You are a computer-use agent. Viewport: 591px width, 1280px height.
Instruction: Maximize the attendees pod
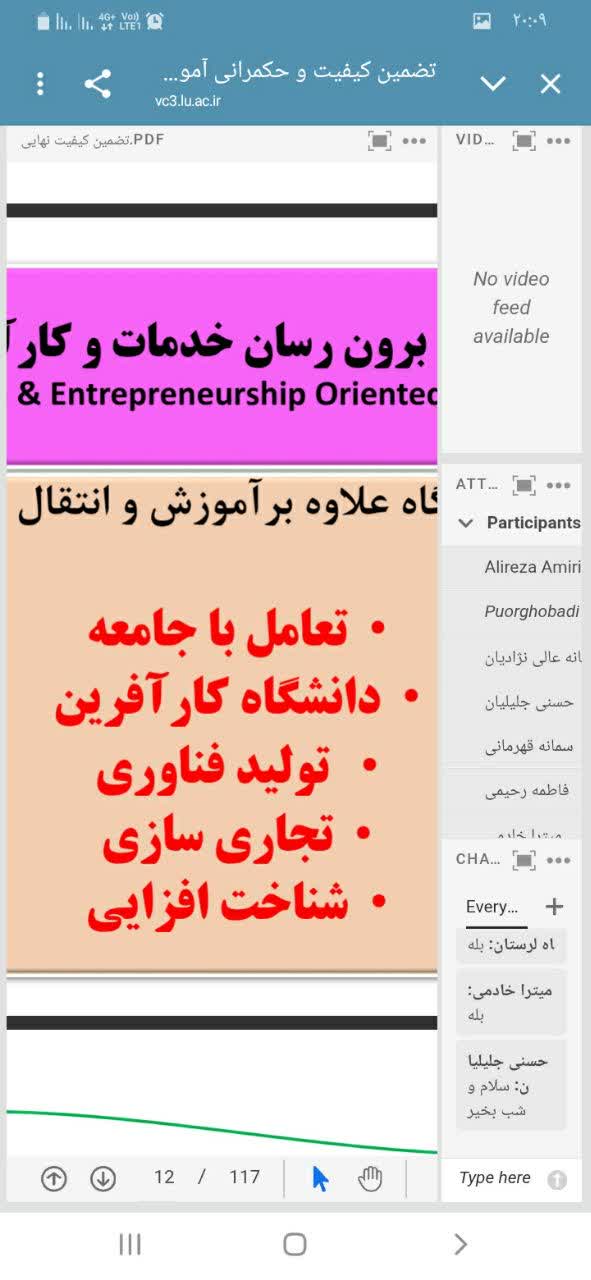click(x=524, y=485)
